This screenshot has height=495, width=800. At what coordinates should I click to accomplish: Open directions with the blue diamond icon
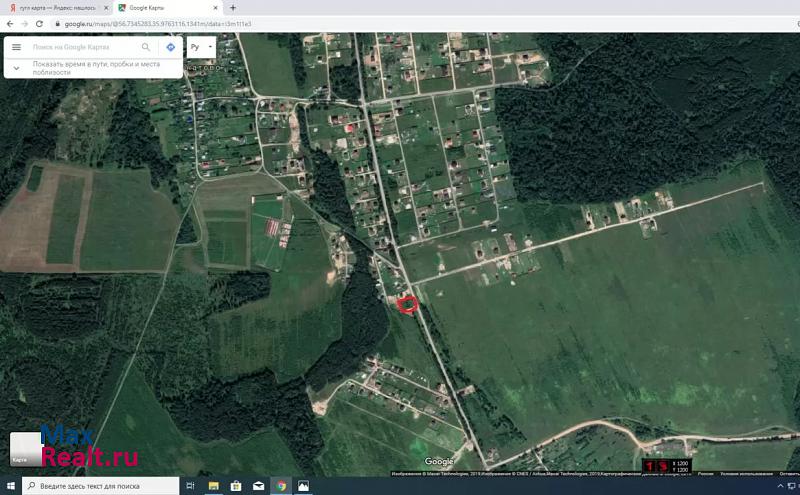point(171,47)
